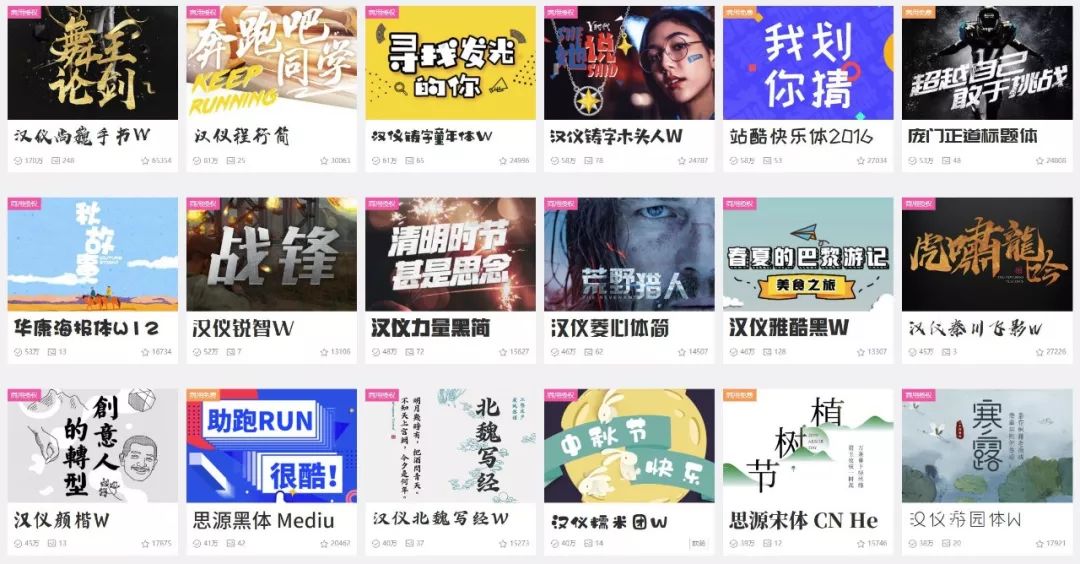1080x564 pixels.
Task: View the 汉仪北魏写经W font
Action: point(450,446)
